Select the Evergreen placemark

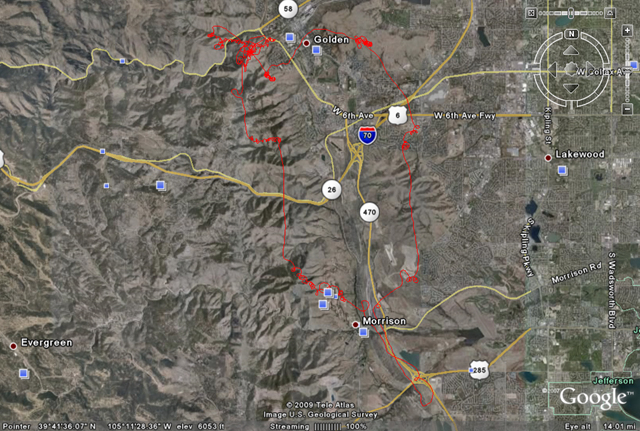click(13, 345)
